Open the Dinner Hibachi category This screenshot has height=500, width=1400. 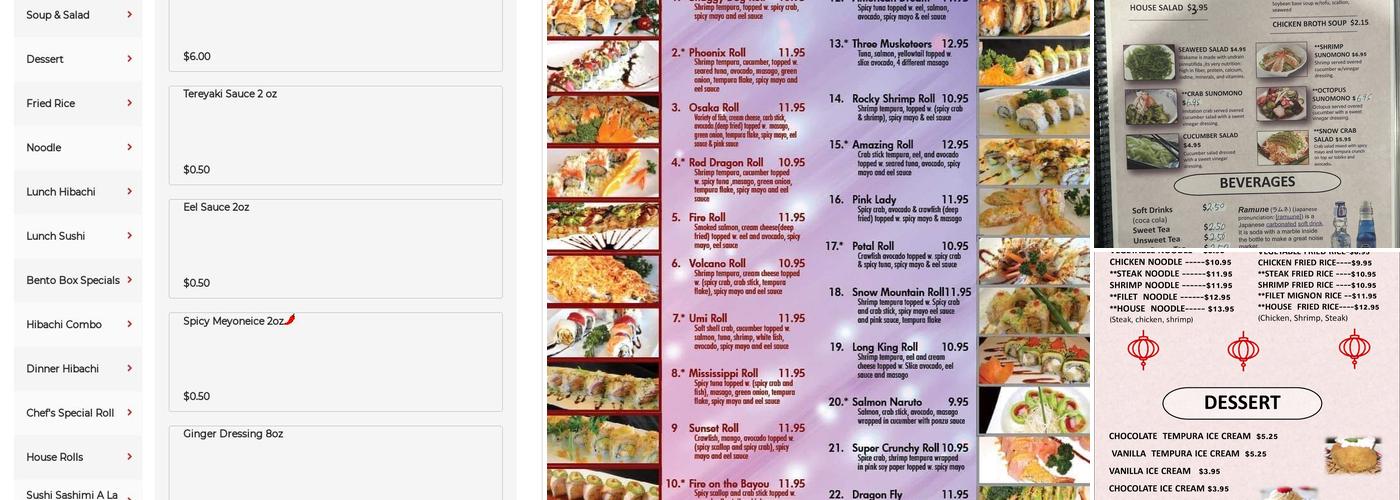[x=78, y=368]
